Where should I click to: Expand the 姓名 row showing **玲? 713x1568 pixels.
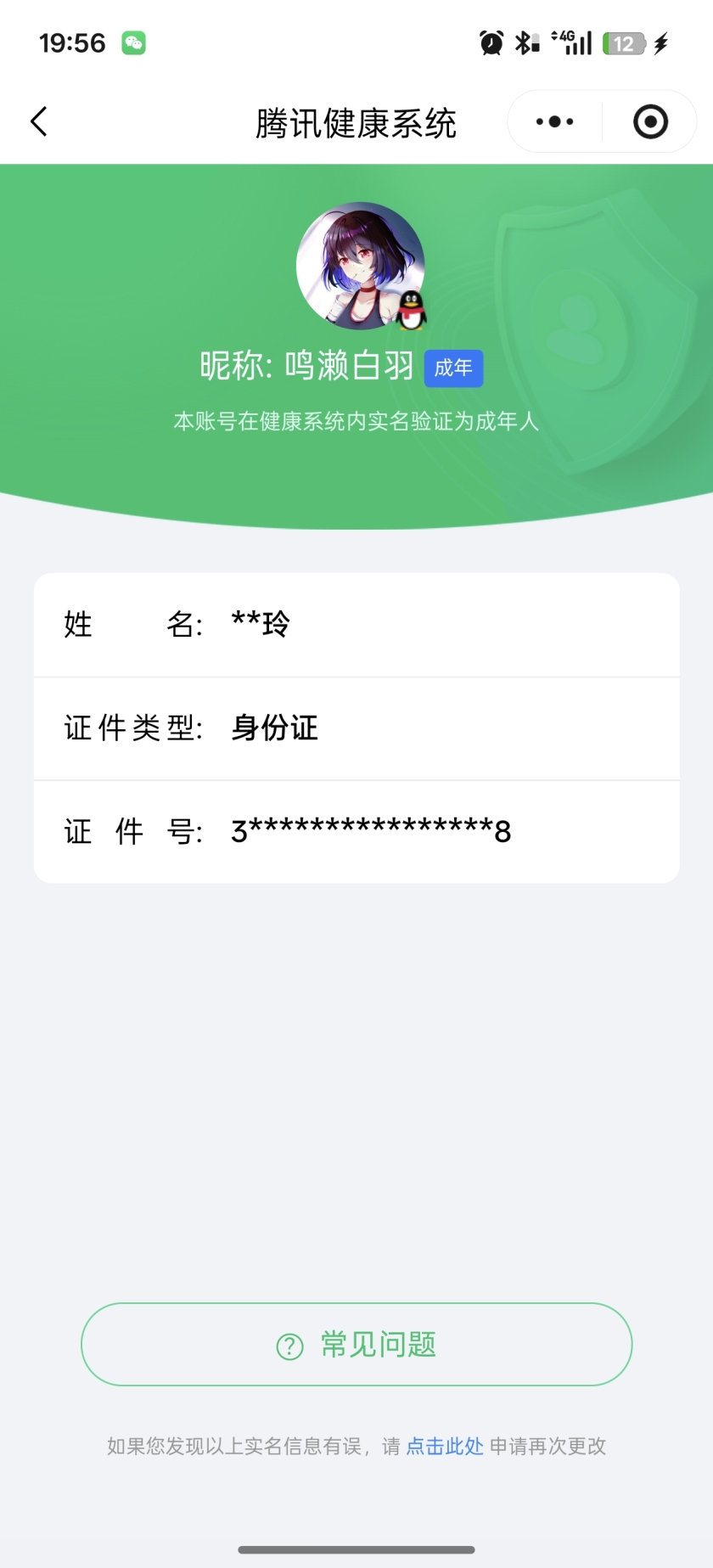pos(356,624)
